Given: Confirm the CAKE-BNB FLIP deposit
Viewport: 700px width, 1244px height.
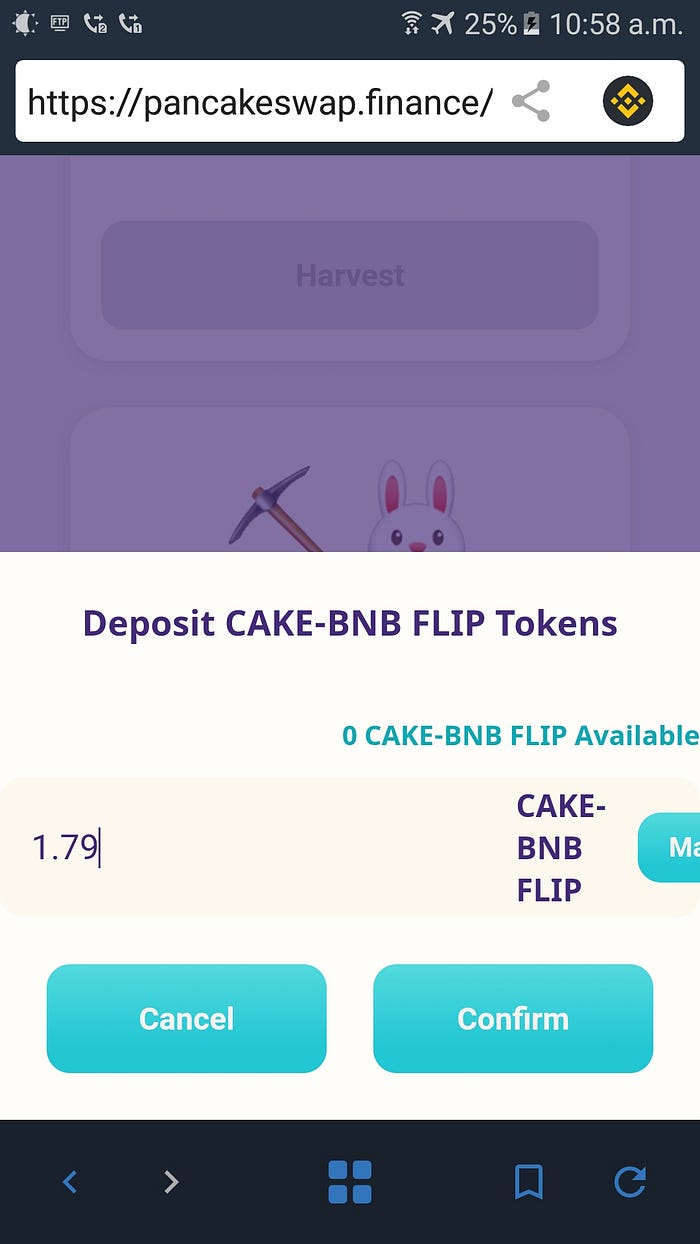Looking at the screenshot, I should click(512, 1018).
